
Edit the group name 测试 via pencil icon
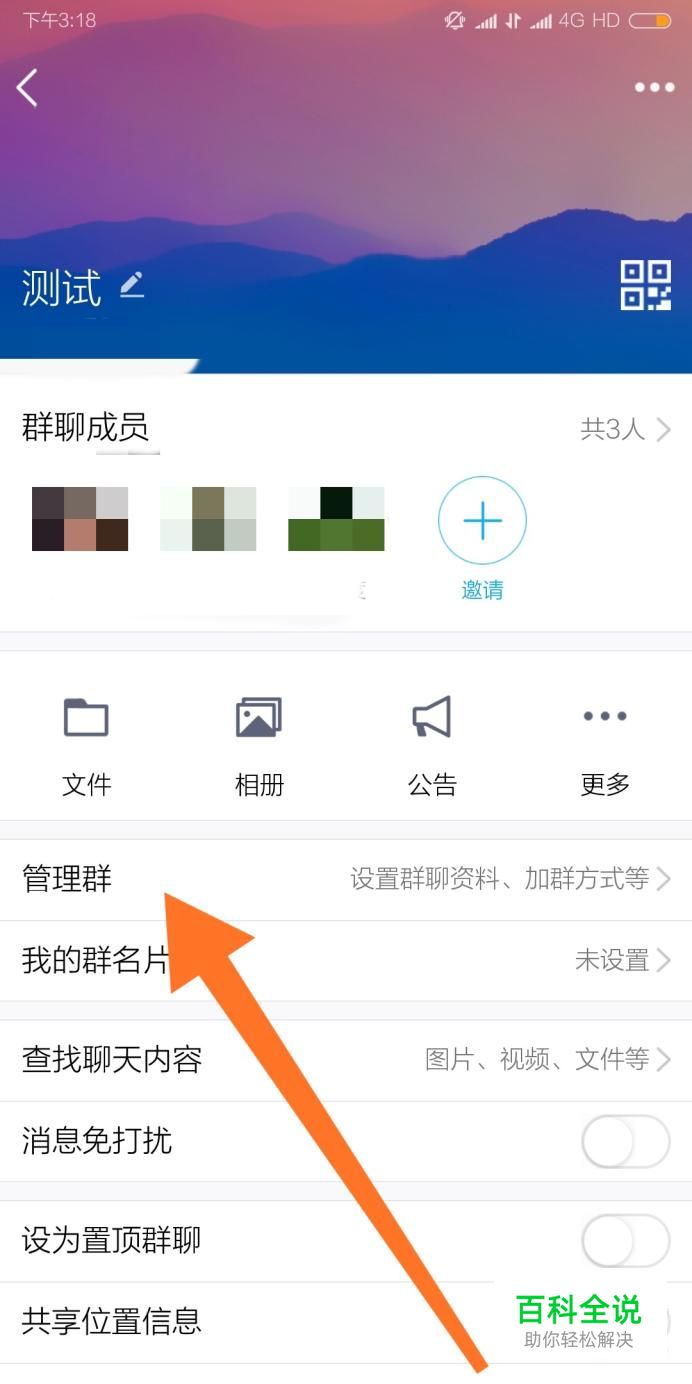point(132,286)
